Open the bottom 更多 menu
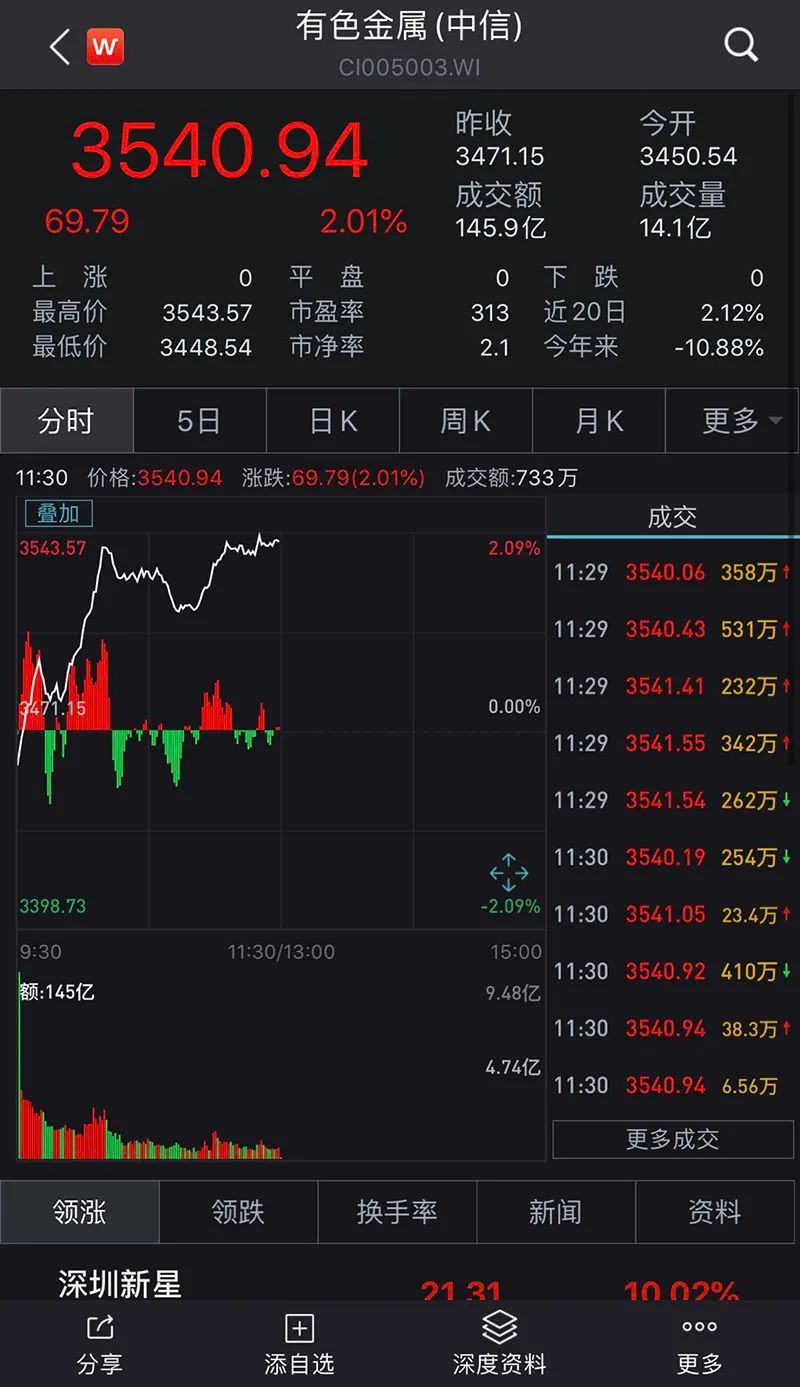Viewport: 800px width, 1387px height. tap(699, 1343)
